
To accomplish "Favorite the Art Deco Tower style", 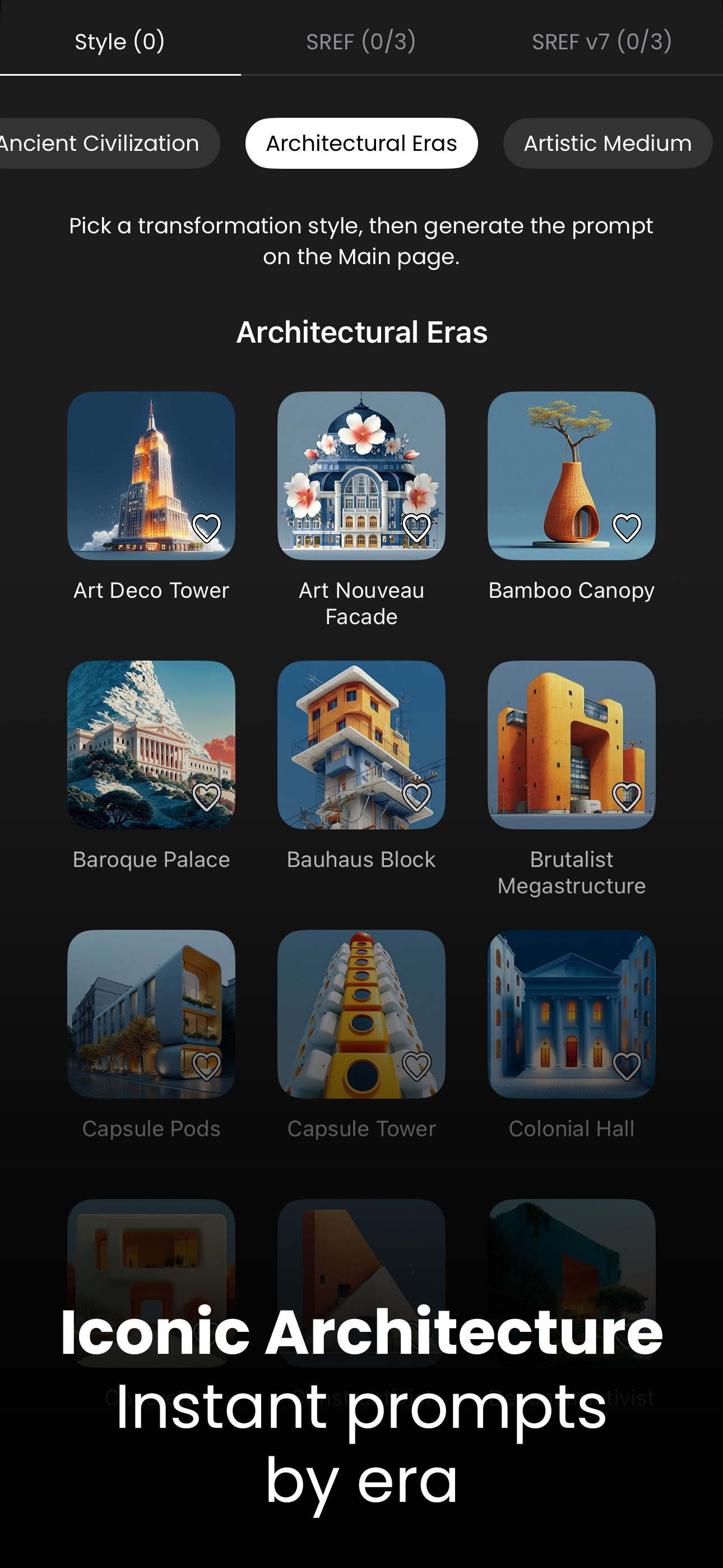I will tap(206, 528).
